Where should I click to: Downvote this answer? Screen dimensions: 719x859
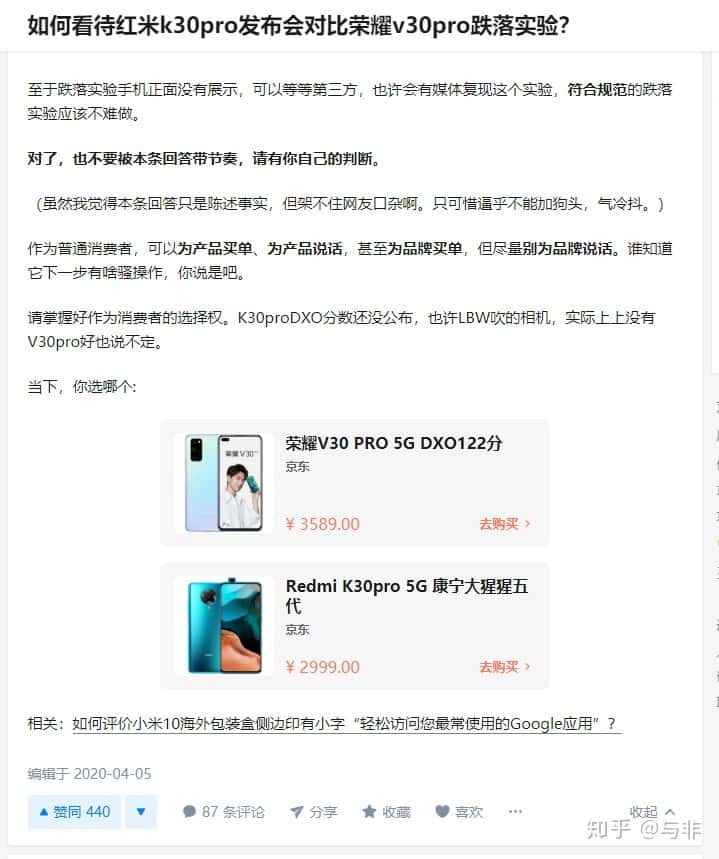point(140,812)
